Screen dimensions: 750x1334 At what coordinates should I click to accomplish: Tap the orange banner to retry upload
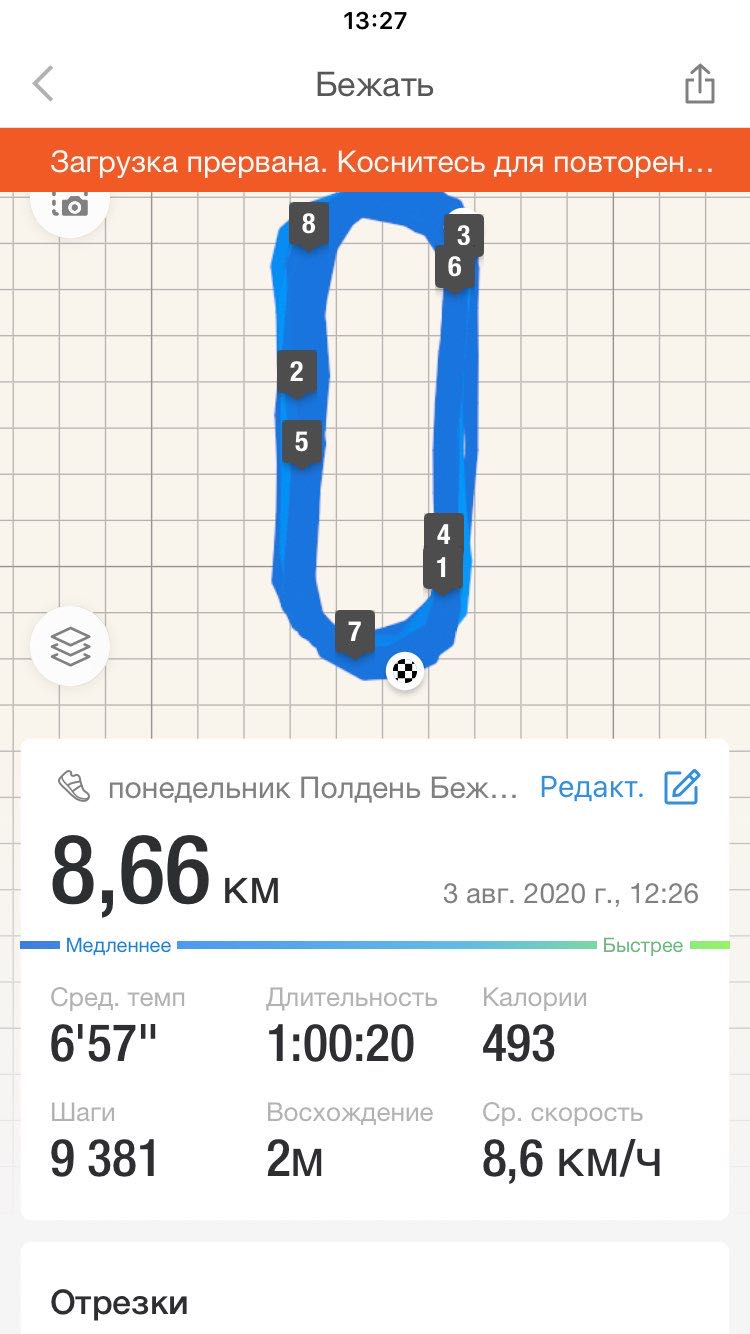click(x=375, y=160)
